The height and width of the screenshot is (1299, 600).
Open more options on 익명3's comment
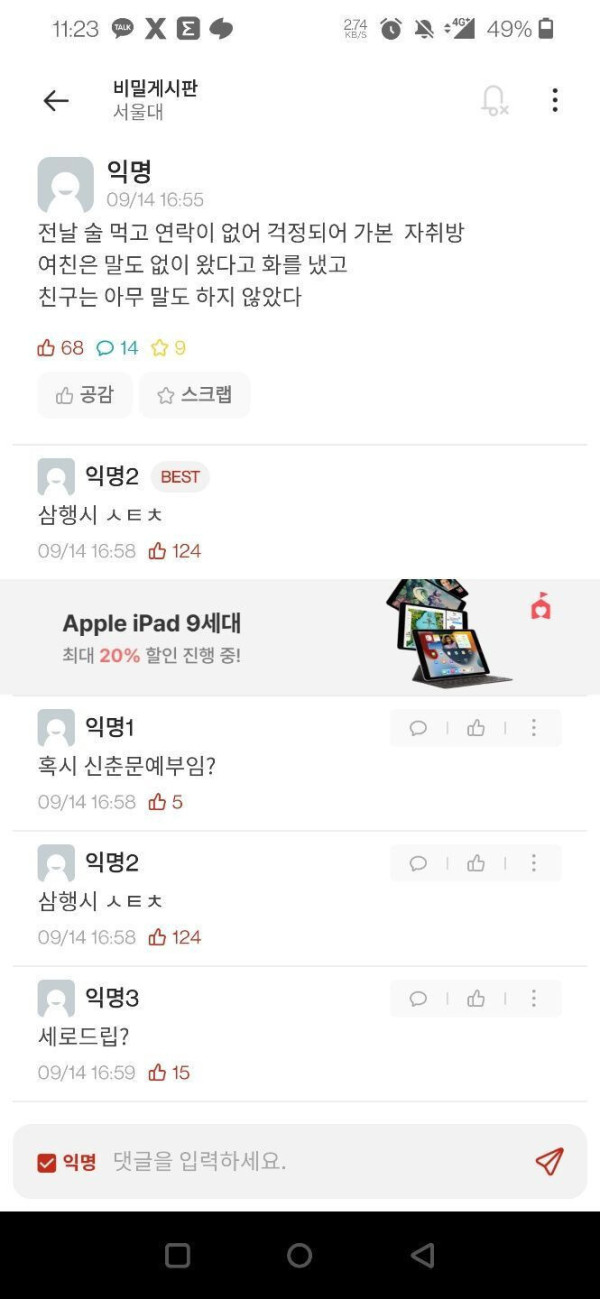tap(534, 998)
